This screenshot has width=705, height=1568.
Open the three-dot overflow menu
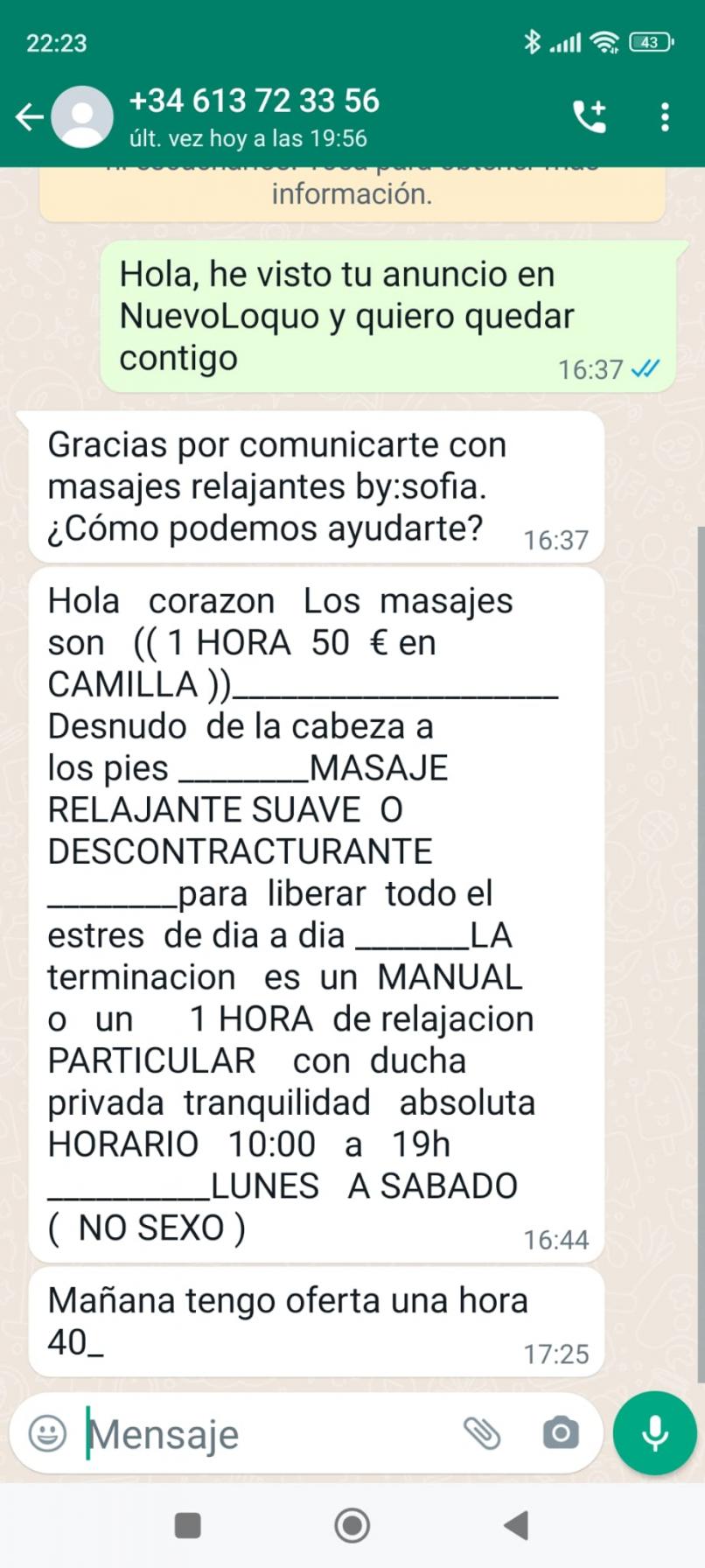666,116
